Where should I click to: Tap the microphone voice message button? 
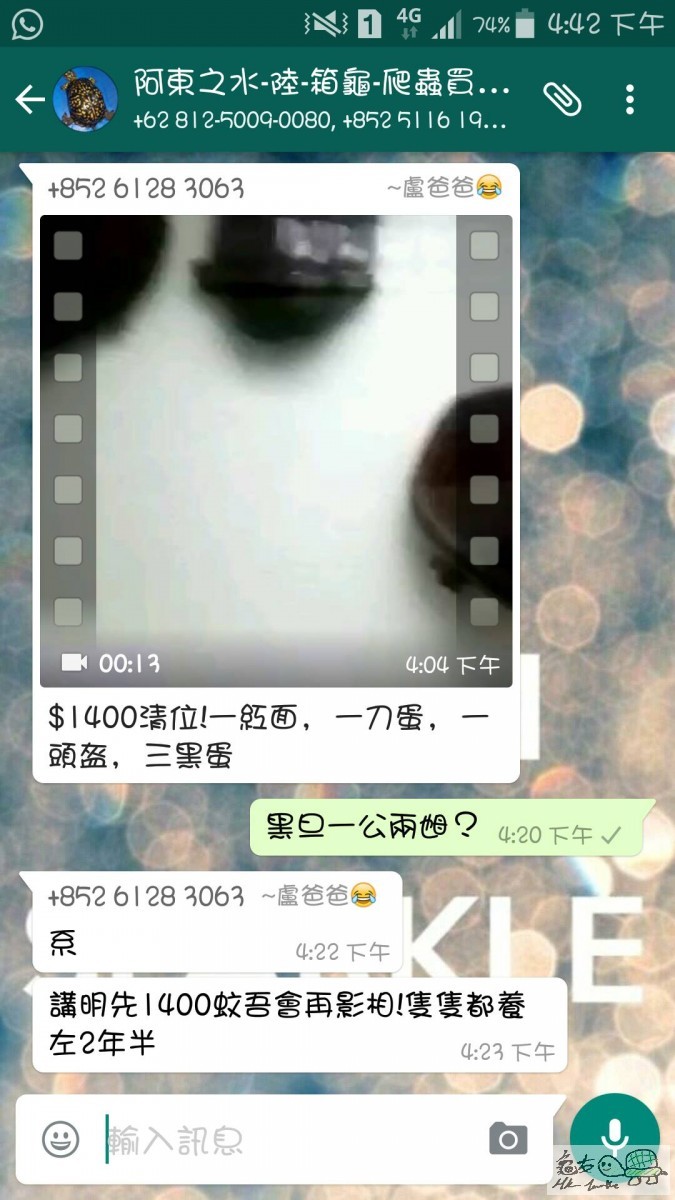click(614, 1136)
